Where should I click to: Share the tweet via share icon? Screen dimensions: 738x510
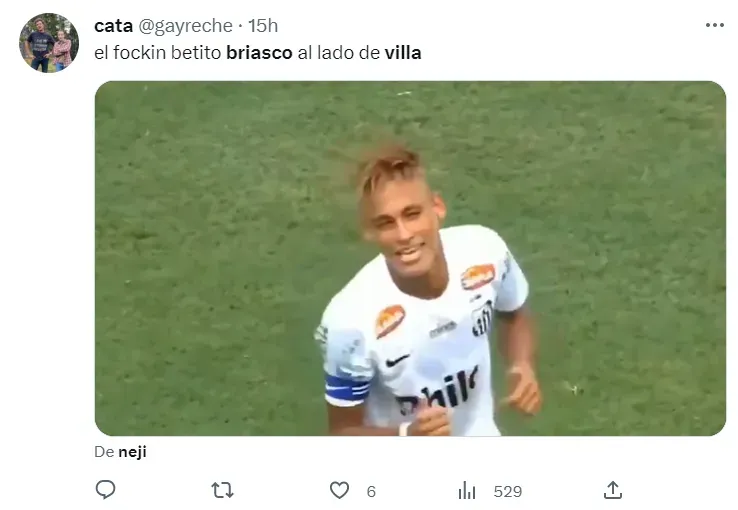[613, 490]
